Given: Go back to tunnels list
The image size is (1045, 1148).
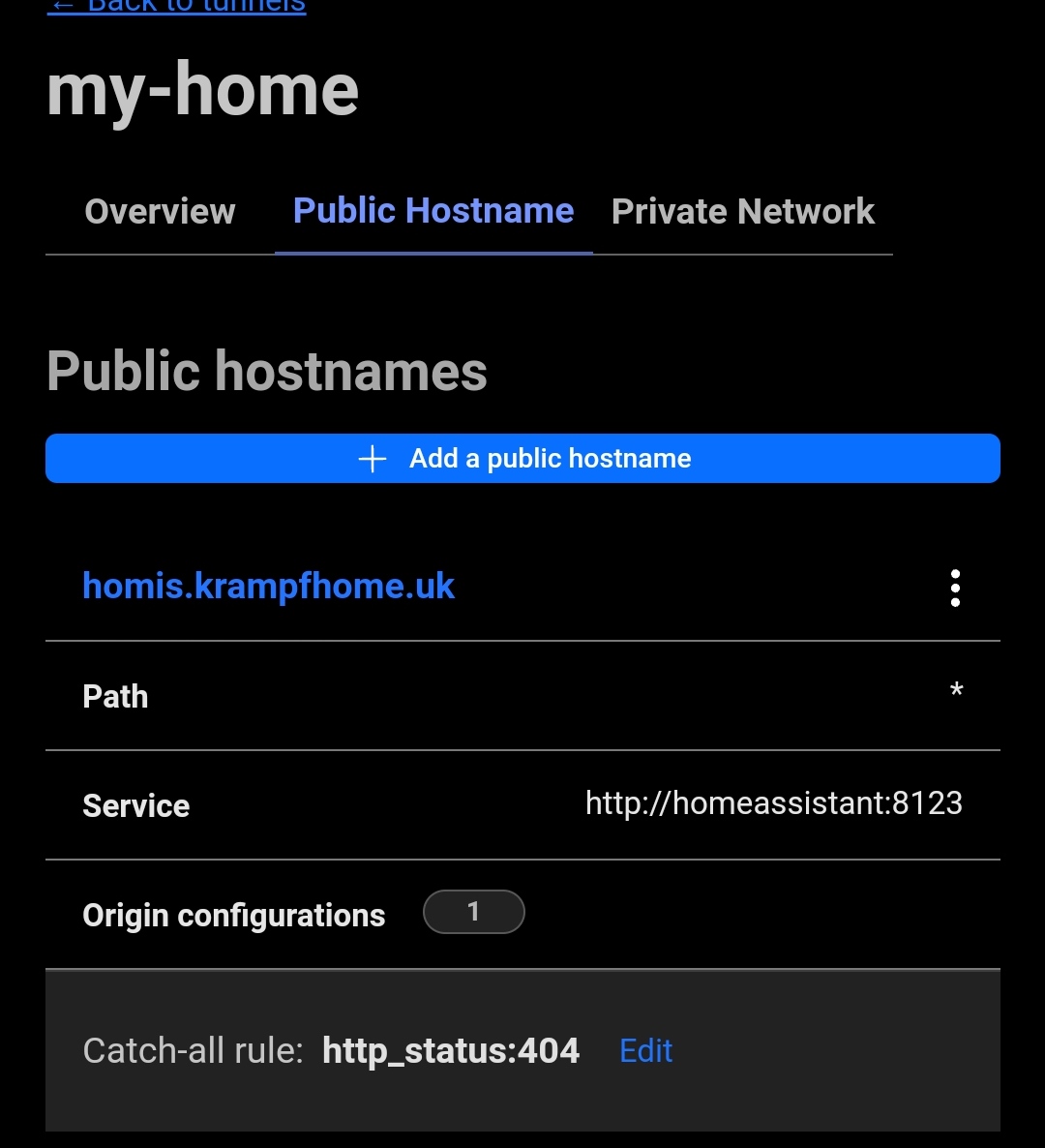Looking at the screenshot, I should (x=179, y=6).
